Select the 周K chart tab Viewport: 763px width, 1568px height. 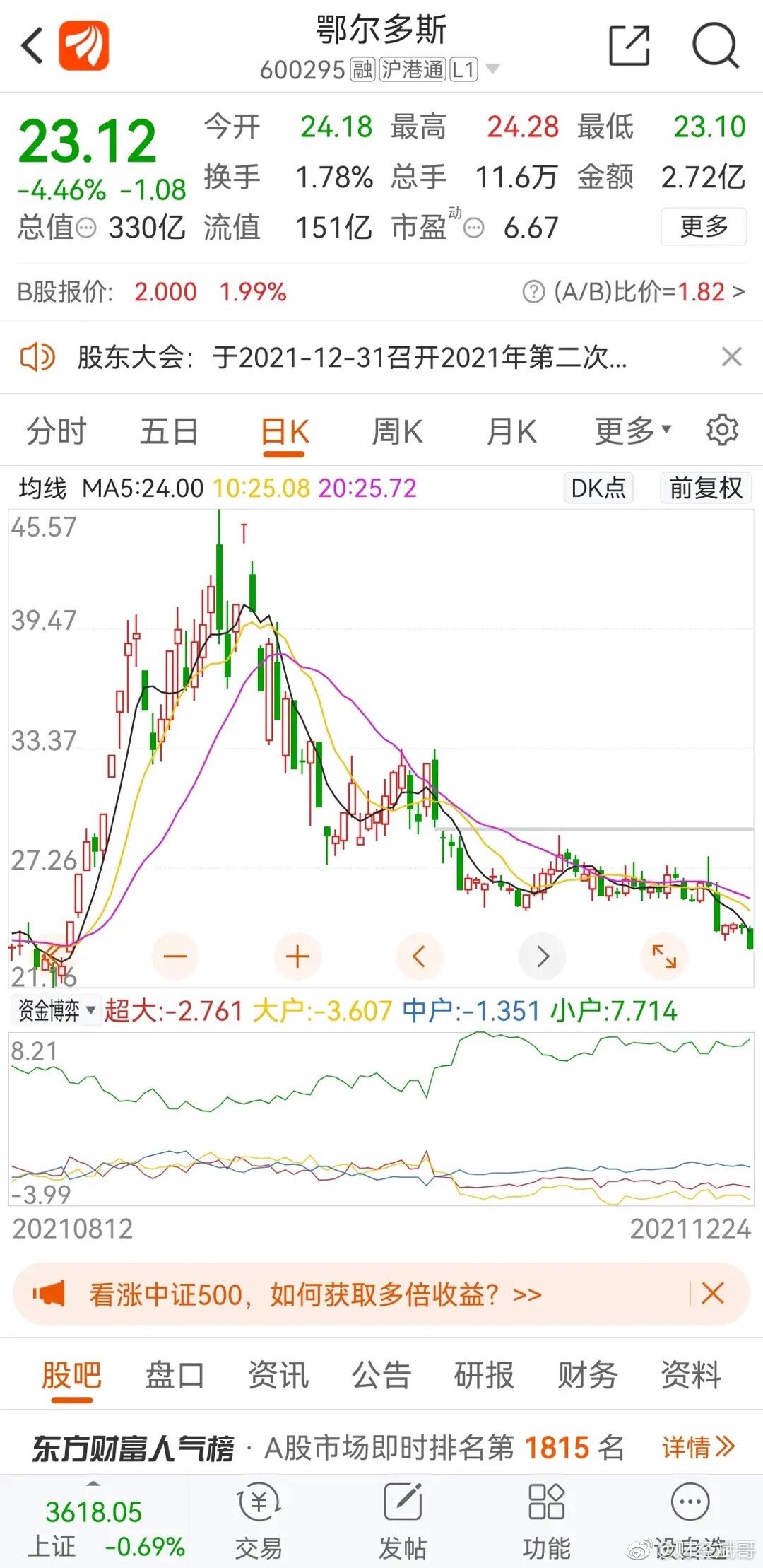398,431
